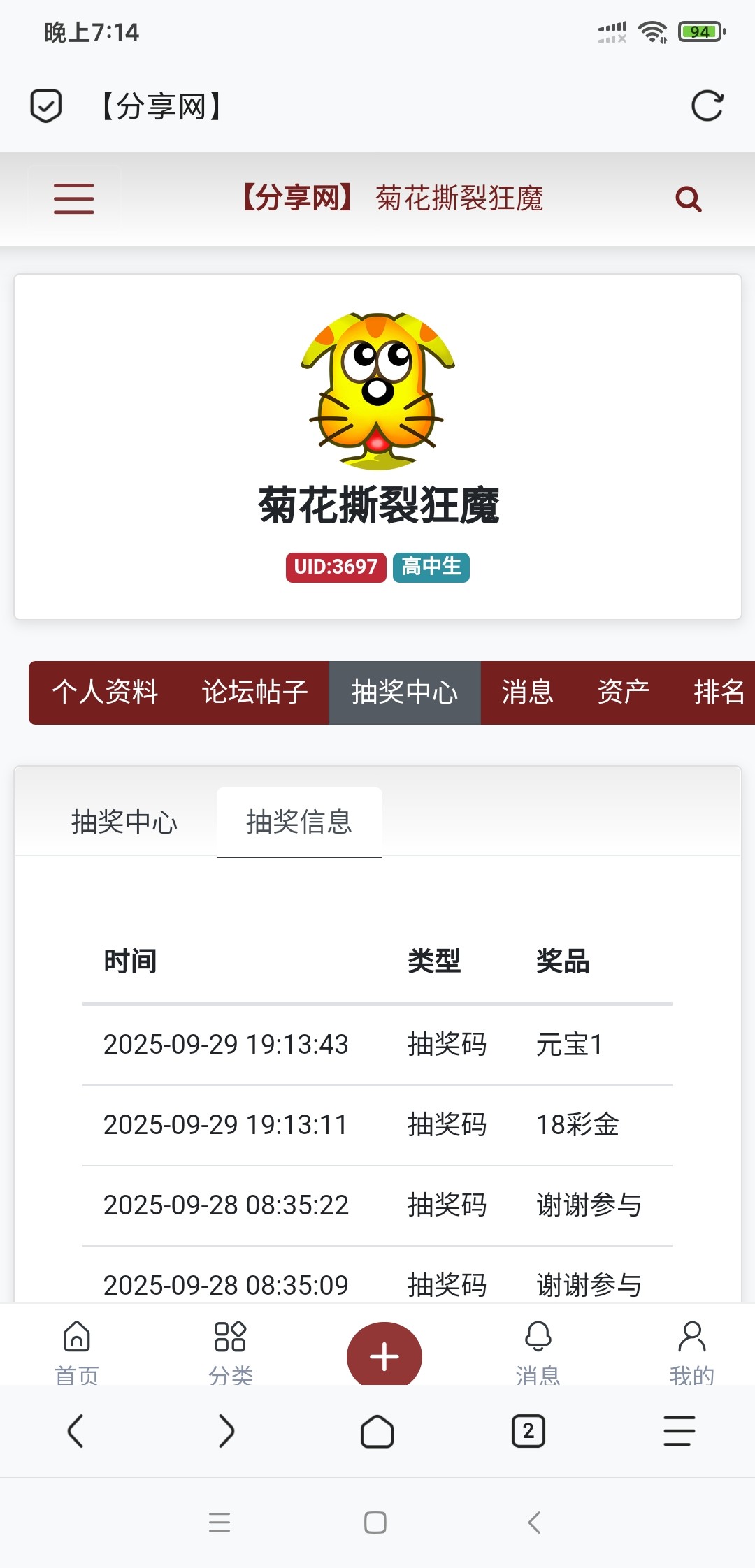This screenshot has width=755, height=1568.
Task: Select the 抽奖中心 tab in red bar
Action: coord(404,692)
